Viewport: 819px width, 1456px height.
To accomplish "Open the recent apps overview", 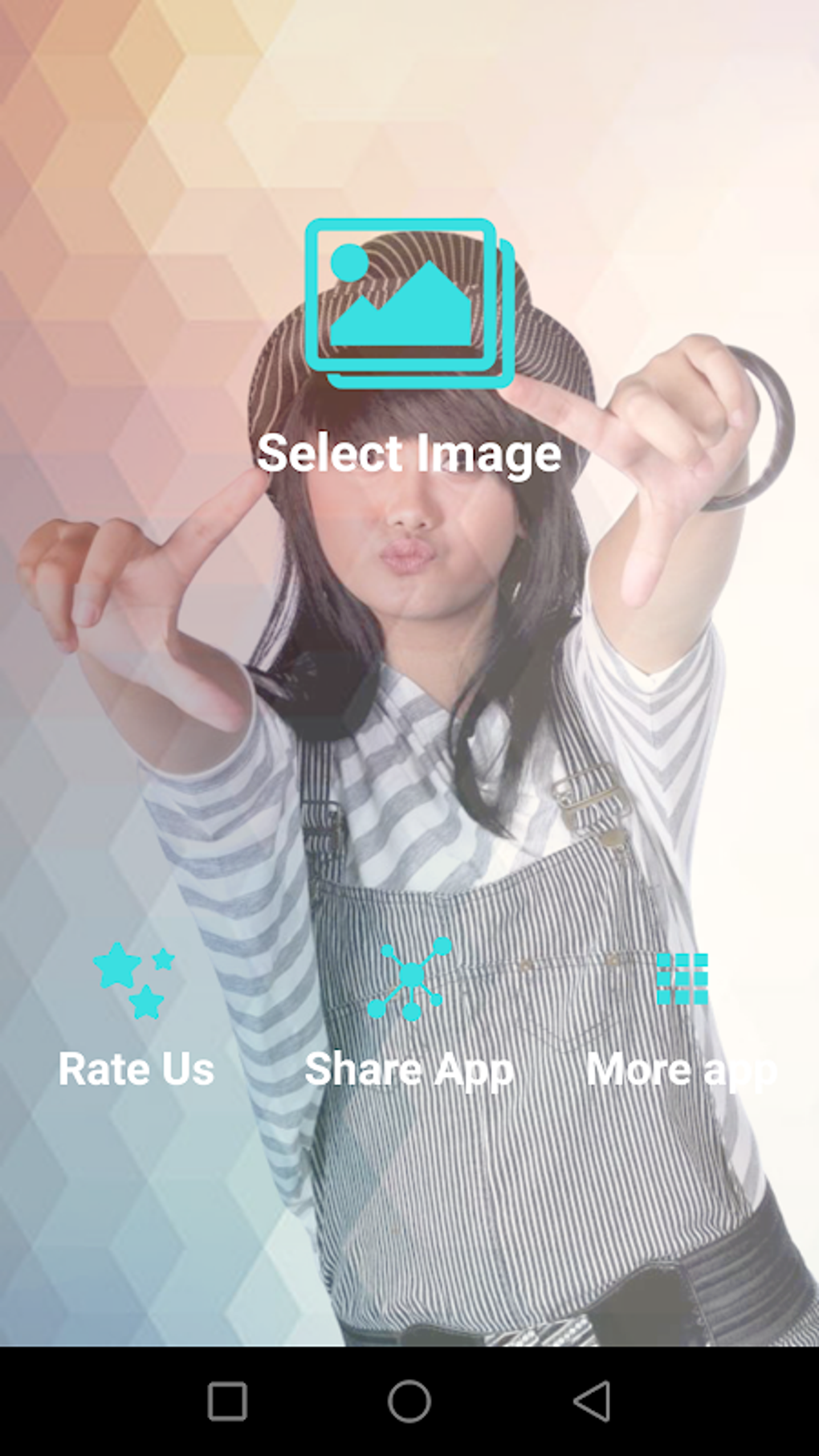I will (x=227, y=1401).
